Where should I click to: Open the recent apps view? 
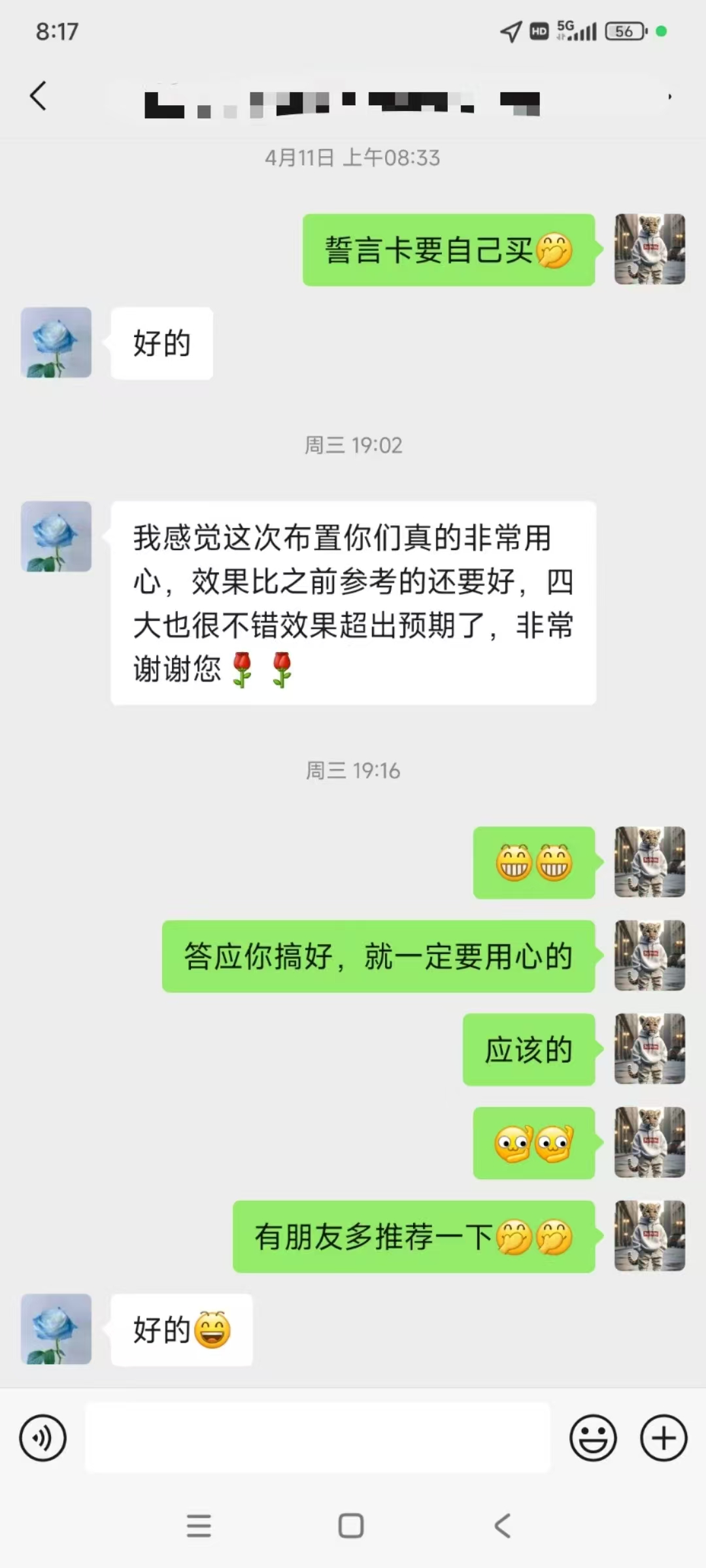[199, 1526]
